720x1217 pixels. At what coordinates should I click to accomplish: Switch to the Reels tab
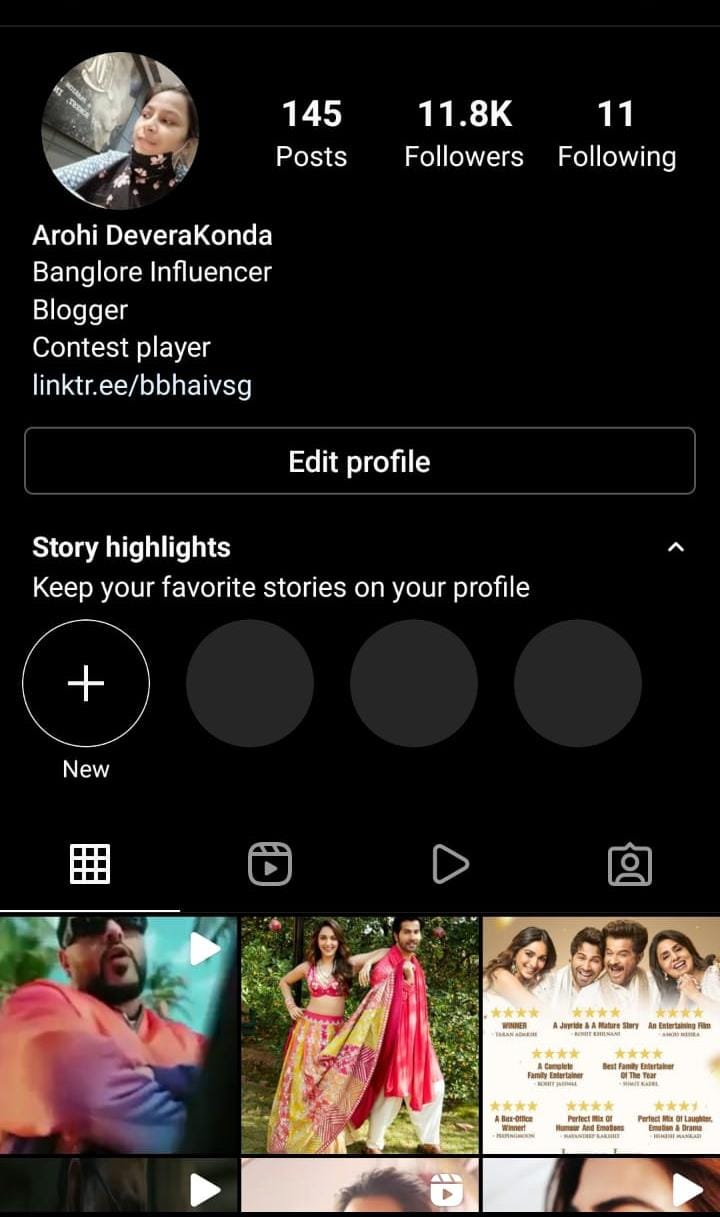click(x=270, y=864)
